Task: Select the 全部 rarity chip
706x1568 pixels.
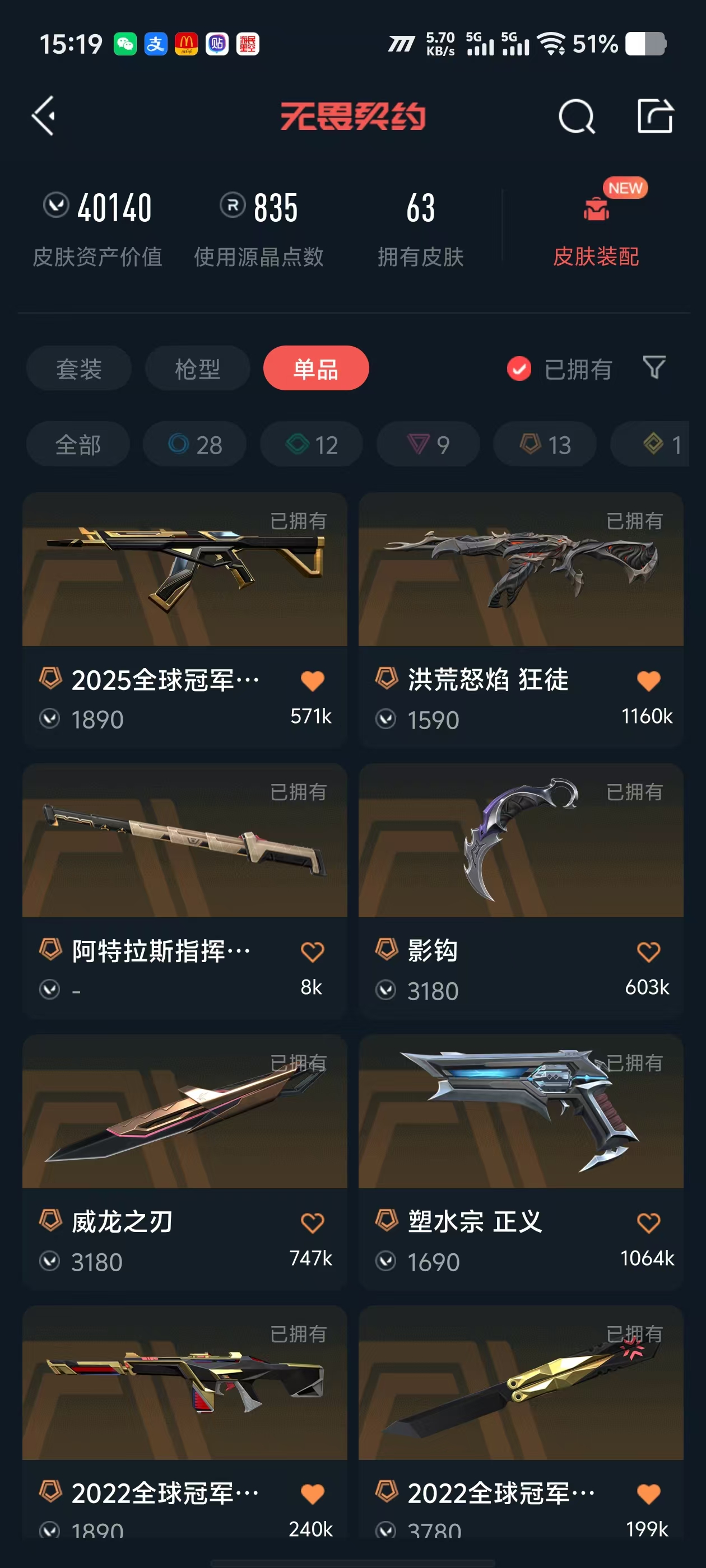Action: pos(78,445)
